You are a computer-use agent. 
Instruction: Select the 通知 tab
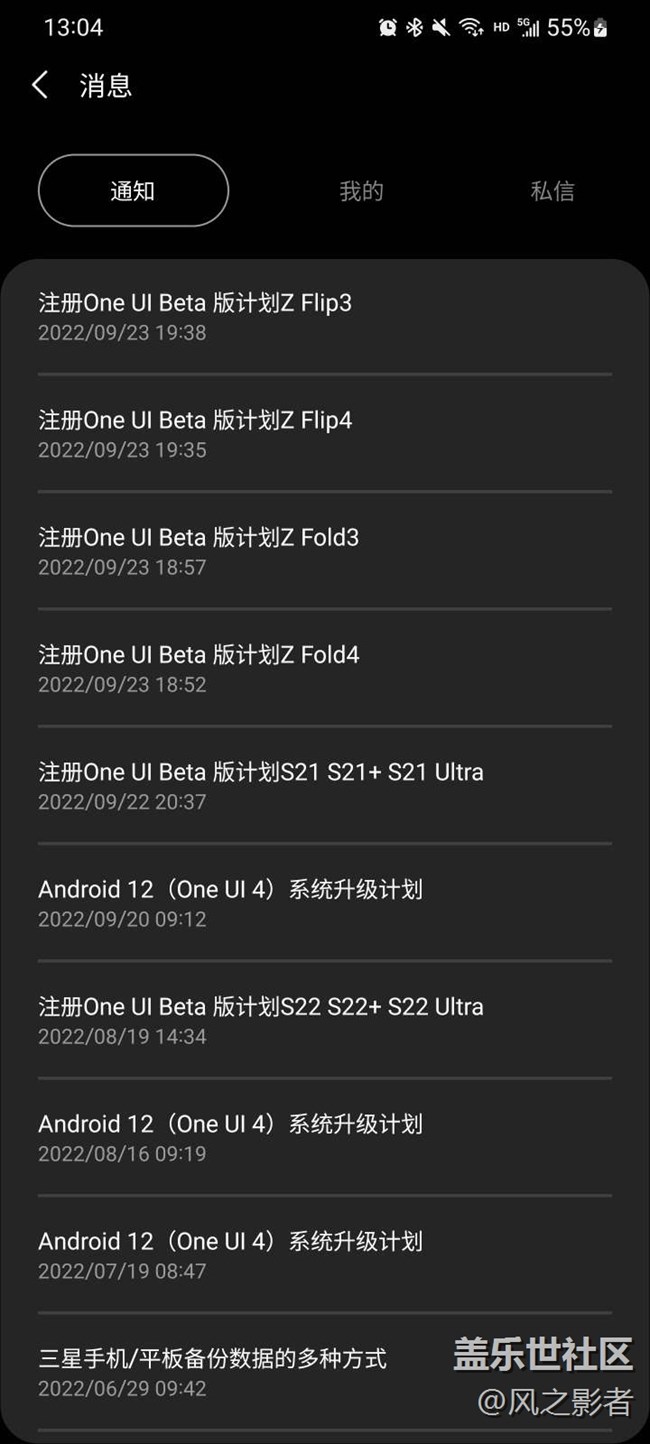coord(133,190)
